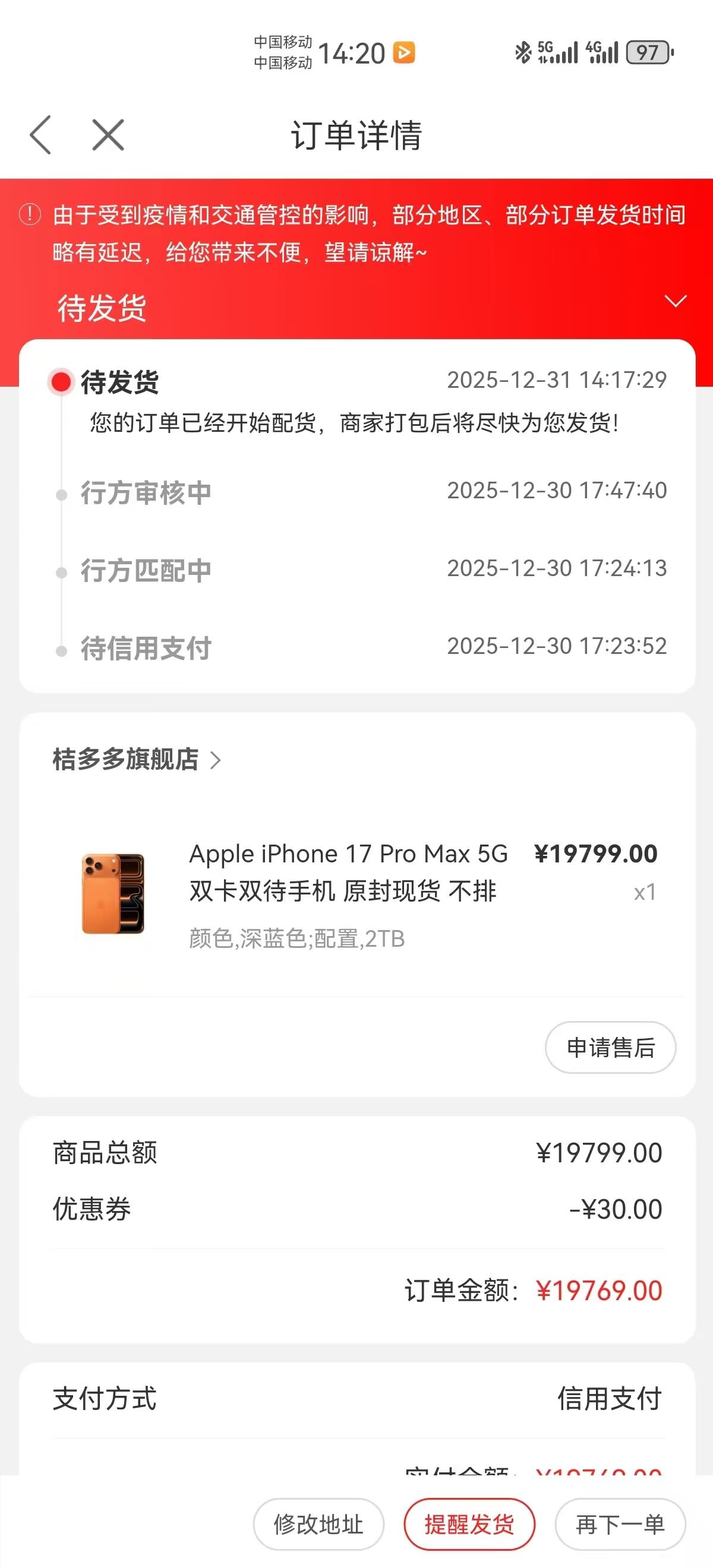Remind seller to ship with 提醒发货
This screenshot has height=1568, width=713.
pyautogui.click(x=469, y=1525)
